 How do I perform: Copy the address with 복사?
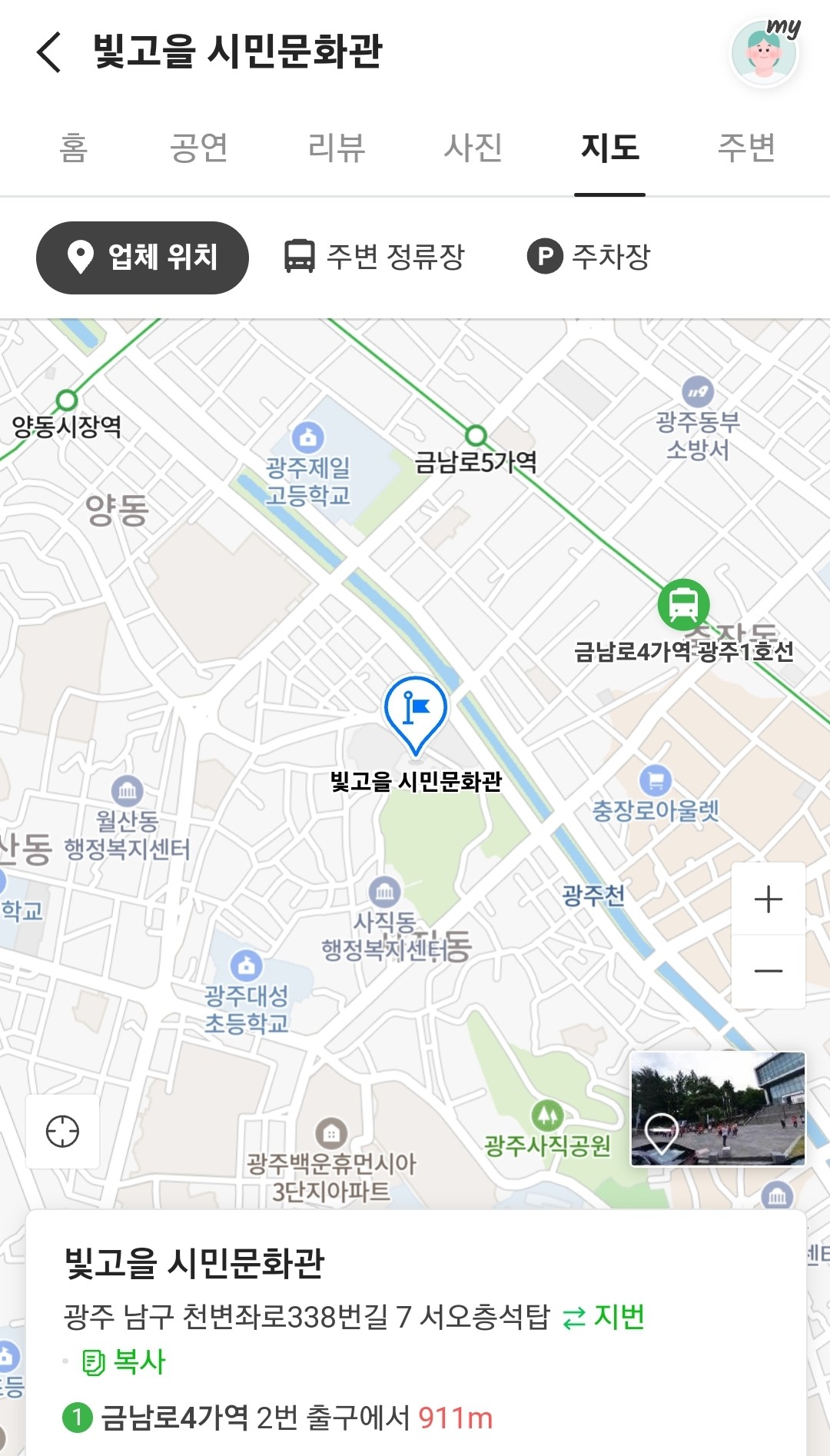pos(124,1361)
